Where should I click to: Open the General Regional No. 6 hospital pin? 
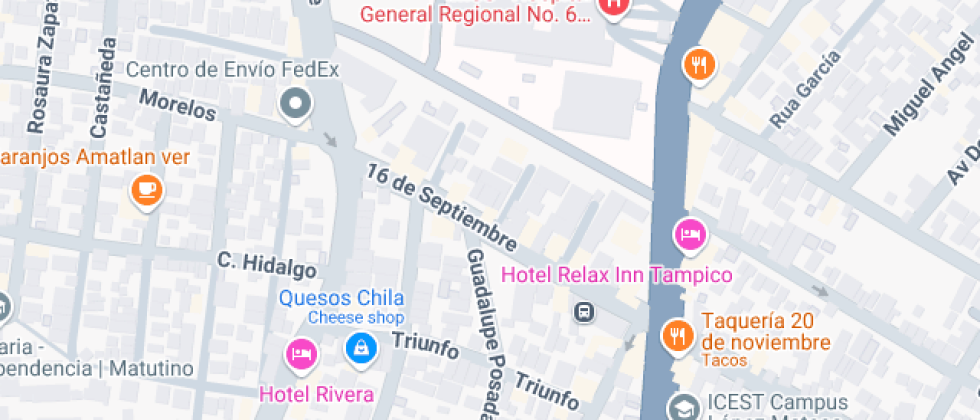(x=613, y=6)
